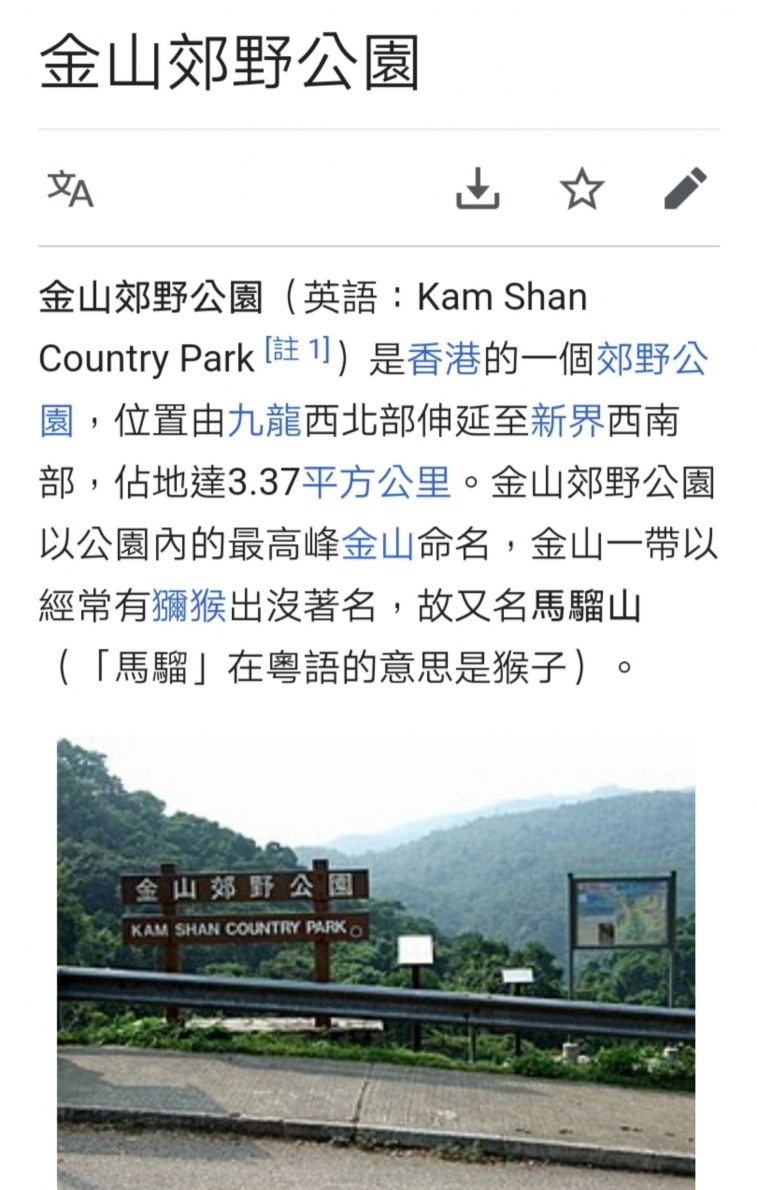Image resolution: width=757 pixels, height=1190 pixels.
Task: Download this article as a file
Action: (x=478, y=188)
